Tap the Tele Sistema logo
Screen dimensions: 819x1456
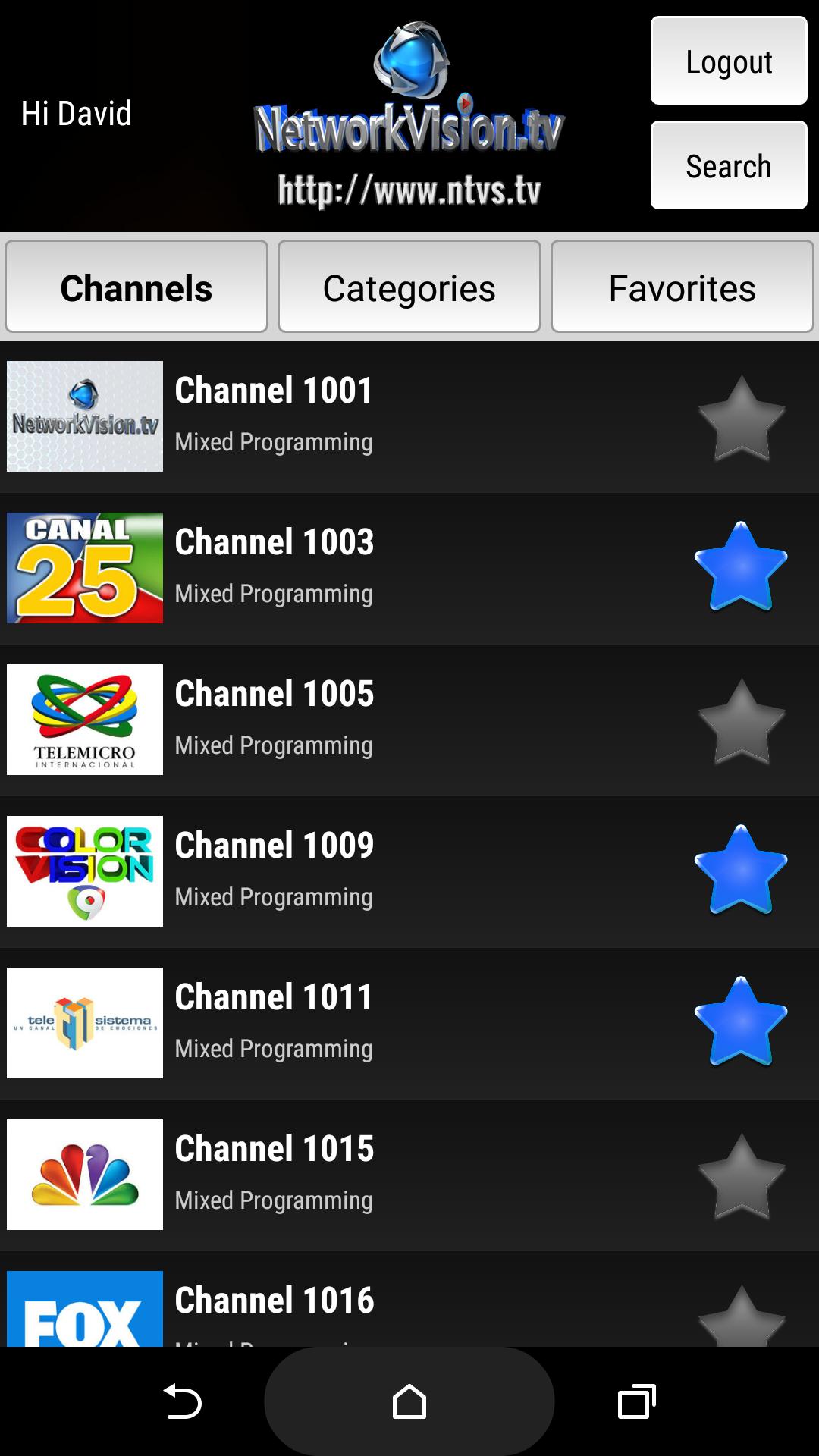click(84, 1022)
